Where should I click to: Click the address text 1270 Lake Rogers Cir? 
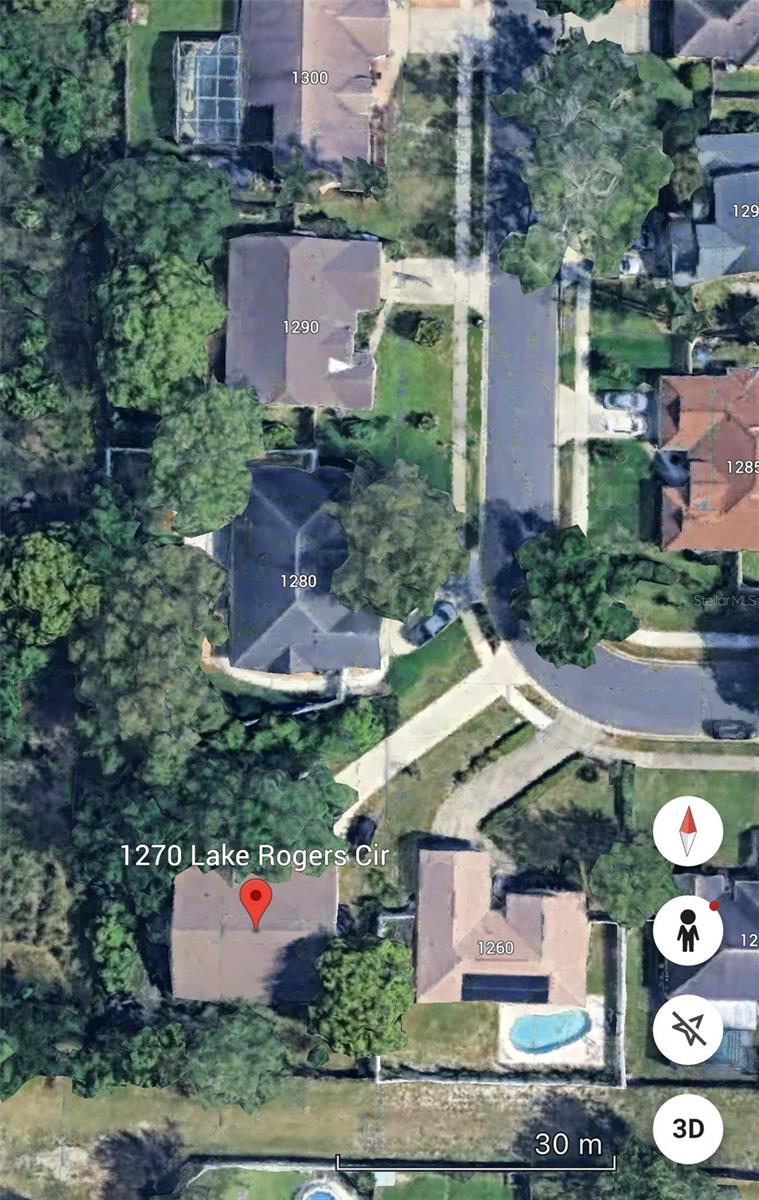coord(257,856)
